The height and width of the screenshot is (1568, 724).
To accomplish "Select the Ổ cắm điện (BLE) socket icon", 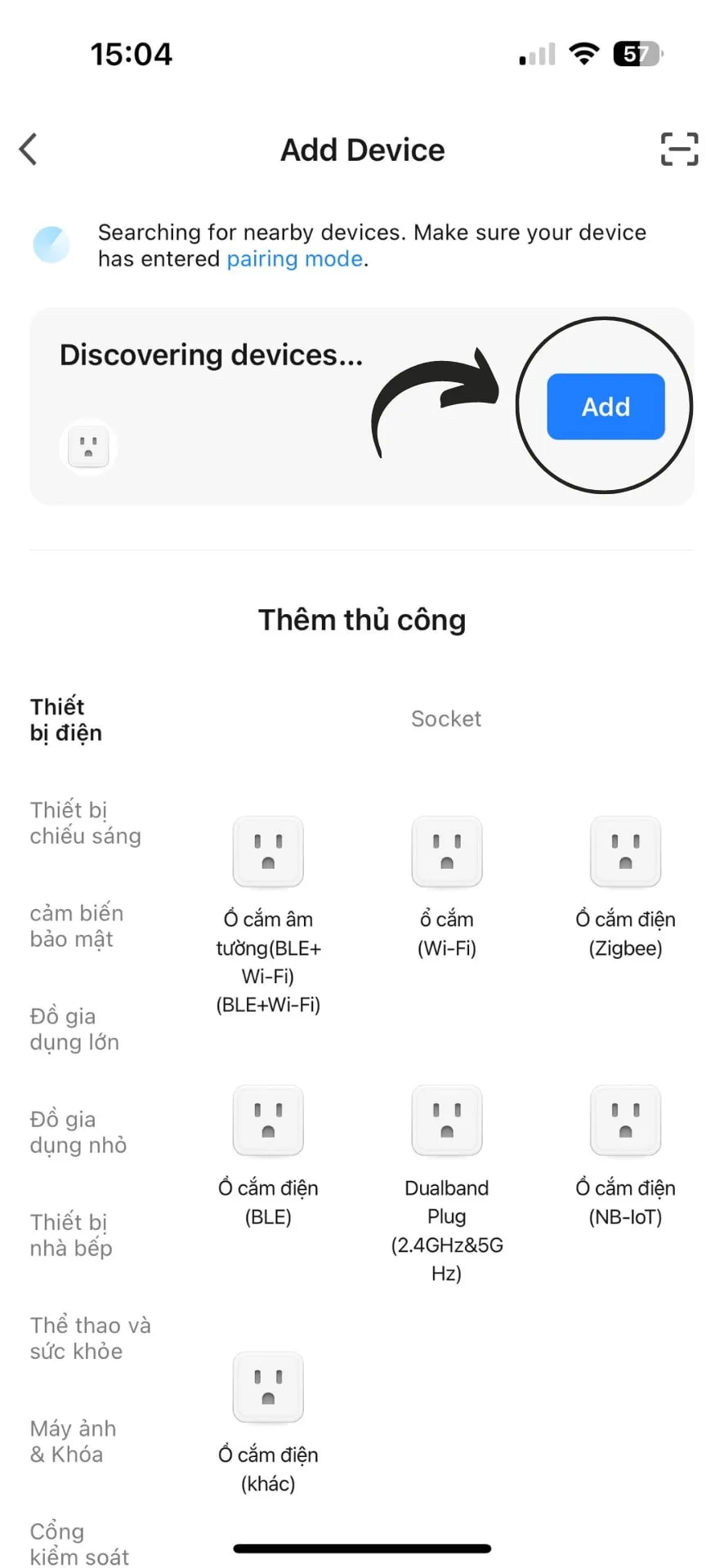I will pyautogui.click(x=268, y=1120).
